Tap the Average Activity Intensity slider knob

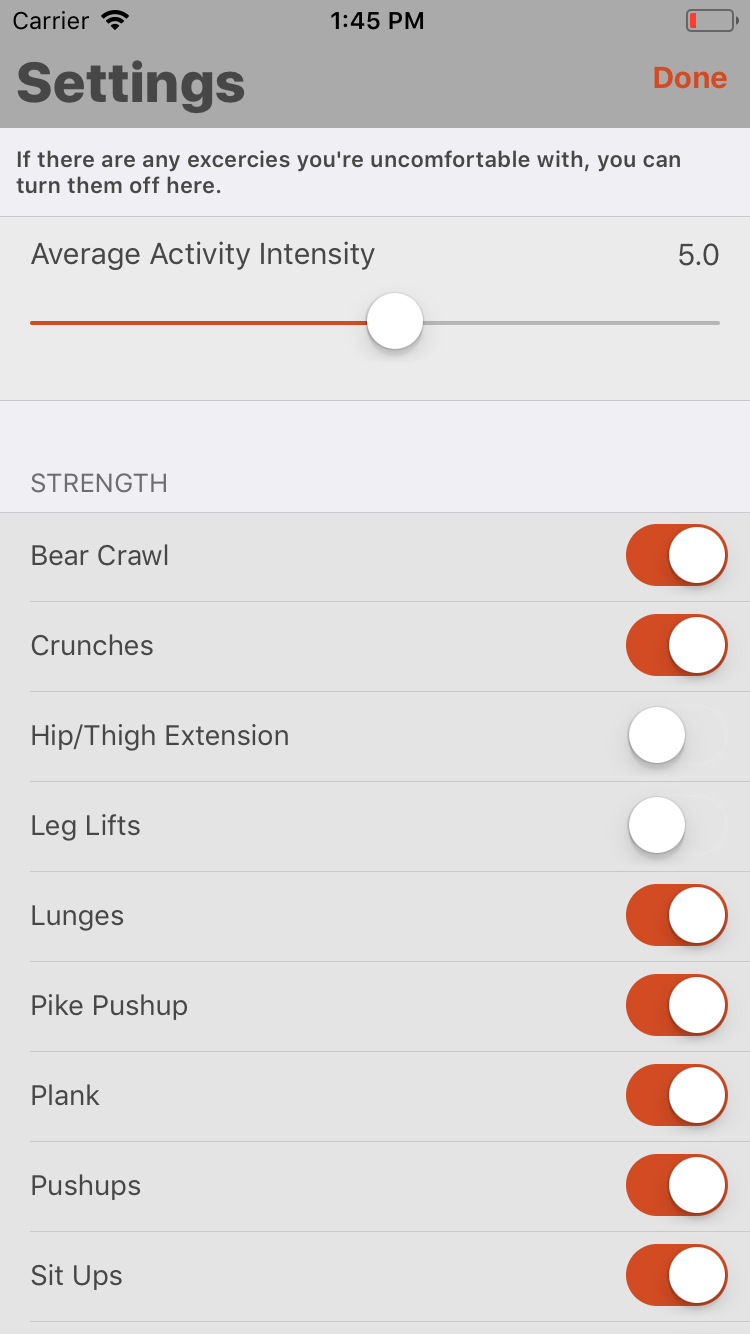pyautogui.click(x=395, y=322)
